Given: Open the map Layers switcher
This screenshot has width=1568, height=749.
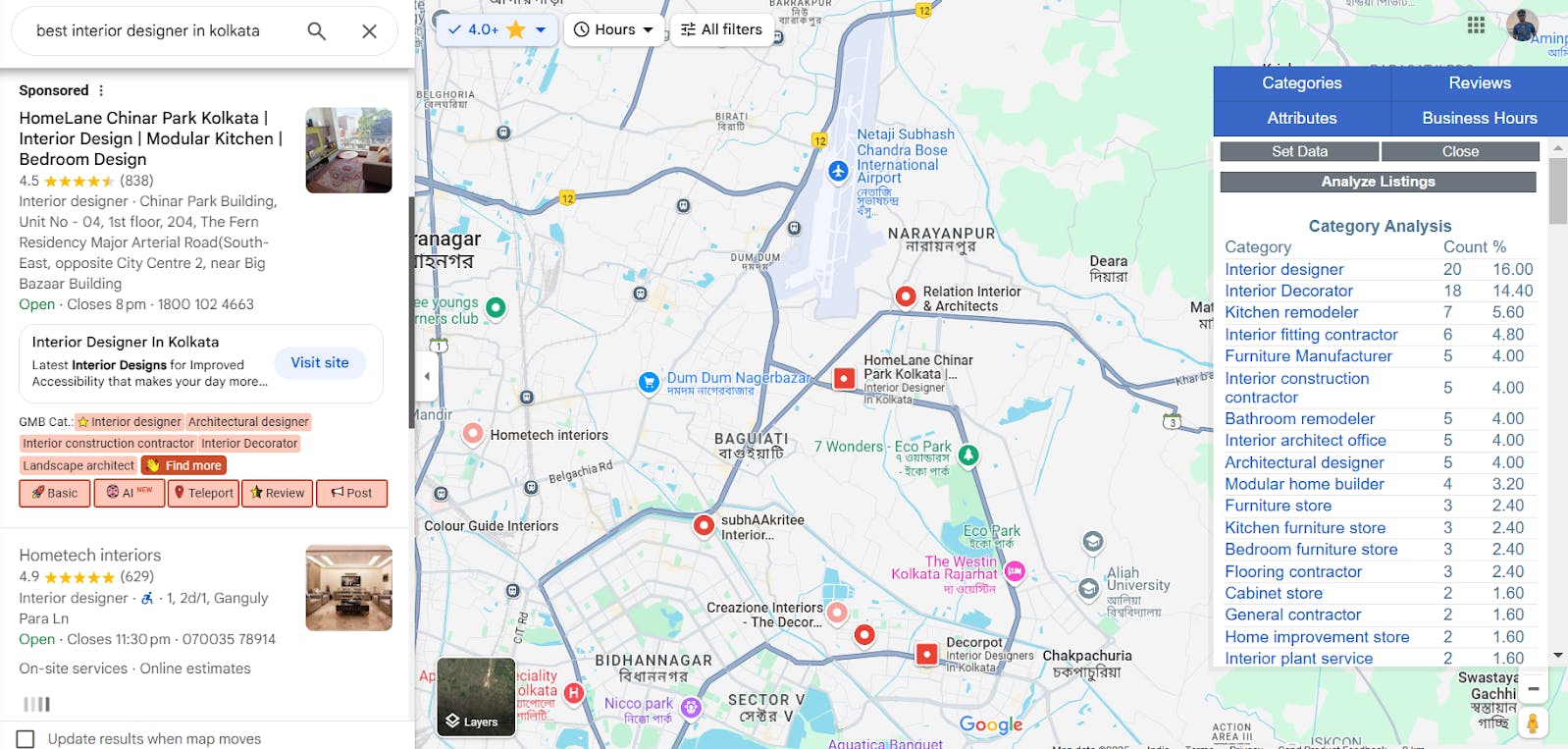Looking at the screenshot, I should [x=475, y=698].
